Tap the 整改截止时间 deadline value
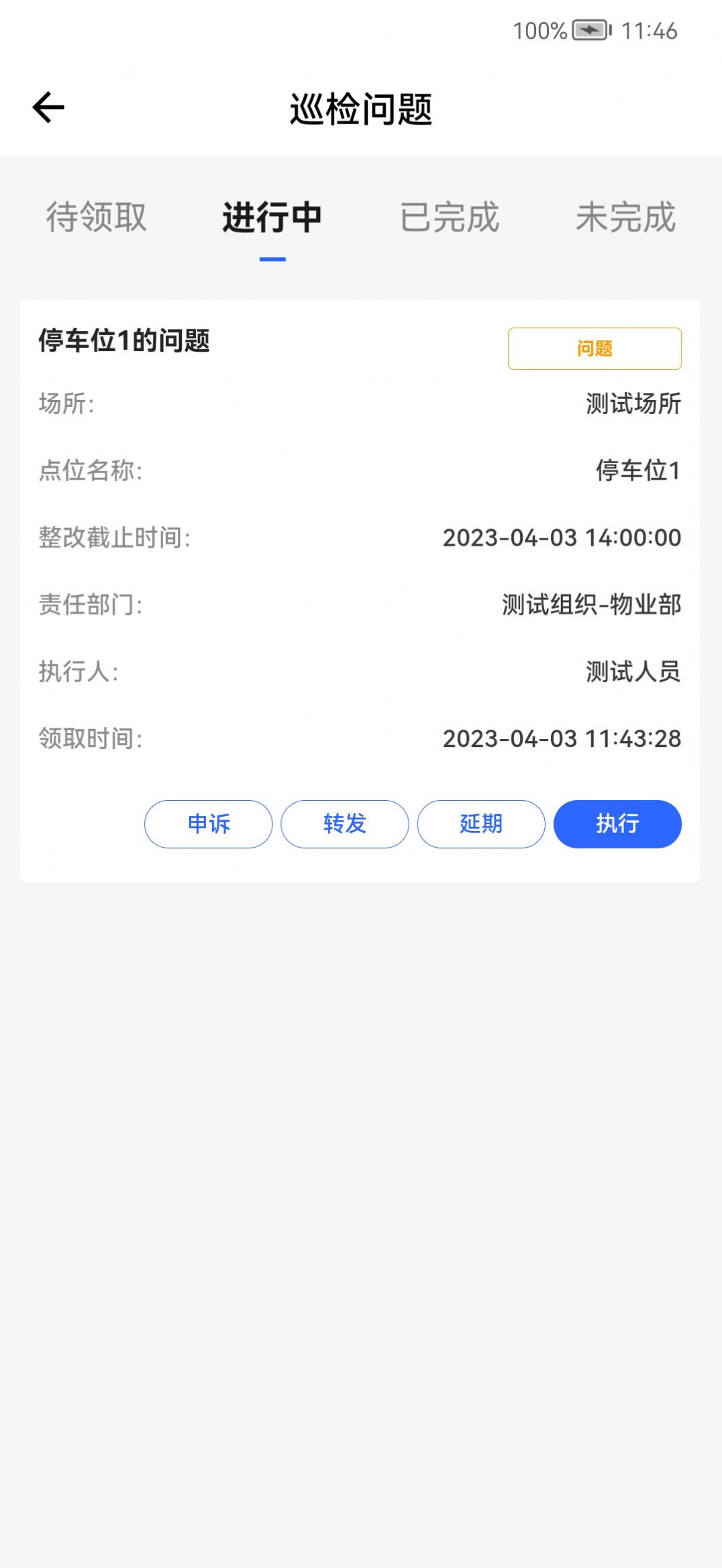This screenshot has width=722, height=1568. pos(562,538)
